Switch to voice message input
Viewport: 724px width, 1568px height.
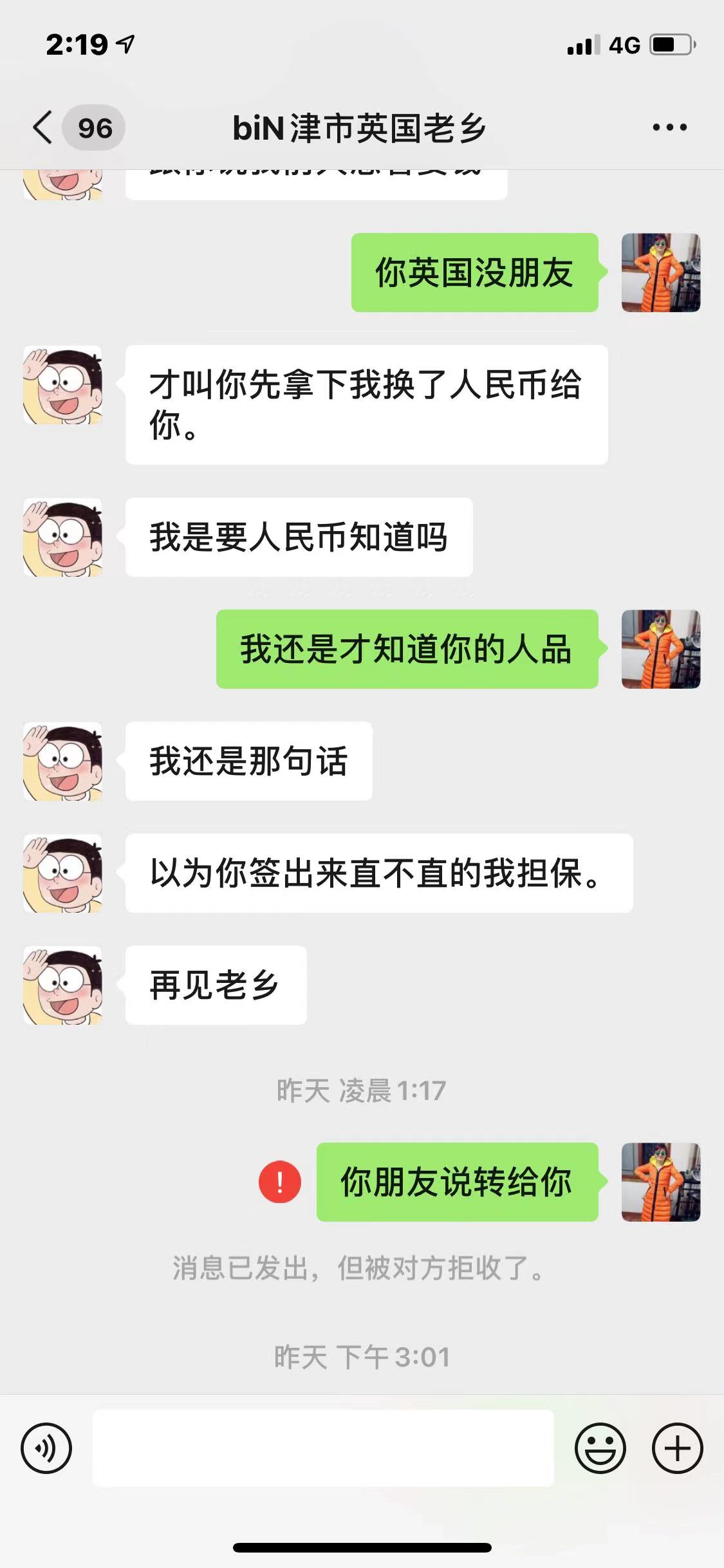[x=46, y=1448]
